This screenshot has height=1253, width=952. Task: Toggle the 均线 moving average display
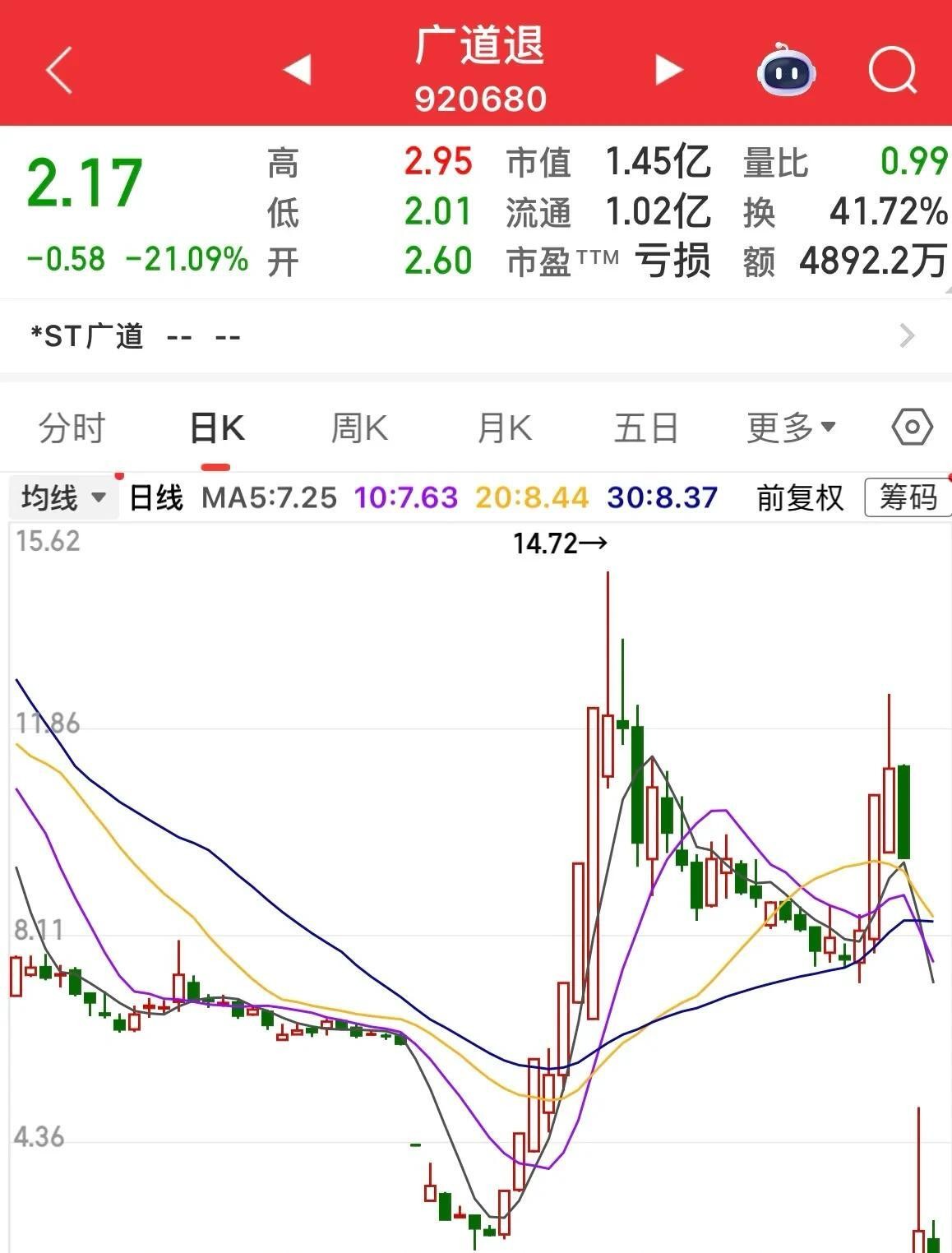pos(51,497)
